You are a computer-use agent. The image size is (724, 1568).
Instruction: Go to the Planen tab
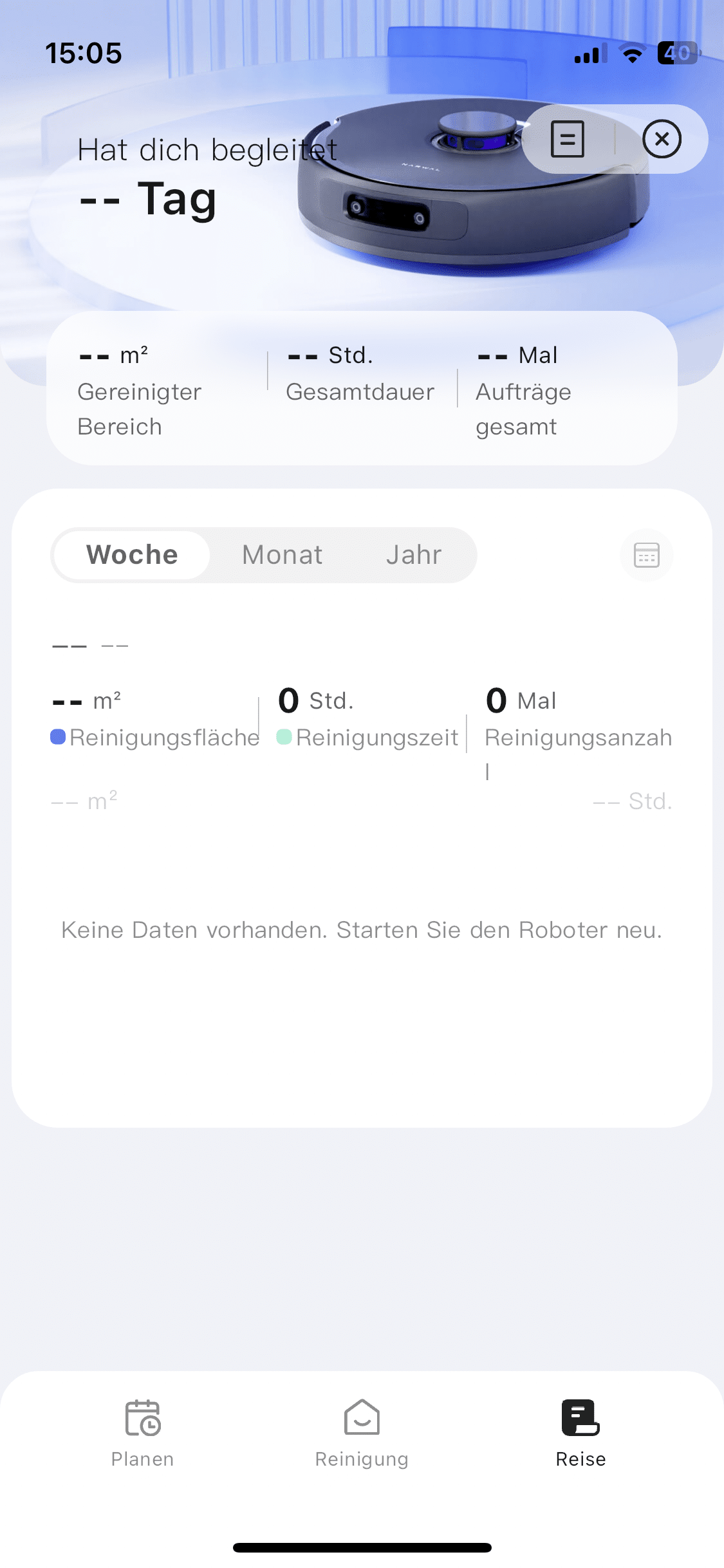tap(142, 1433)
